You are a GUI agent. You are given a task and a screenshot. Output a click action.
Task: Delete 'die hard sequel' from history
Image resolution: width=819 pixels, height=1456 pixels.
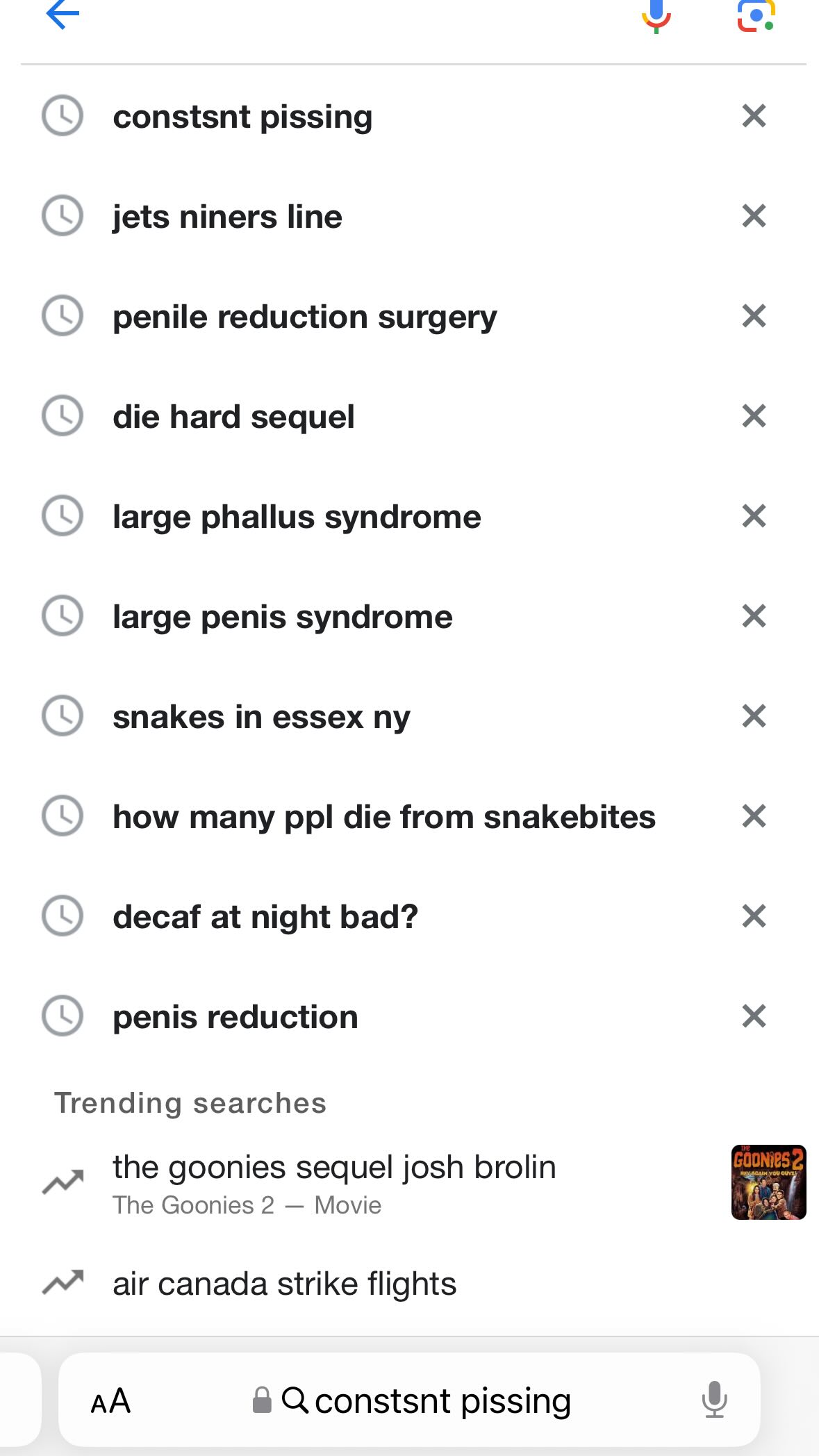pos(754,416)
